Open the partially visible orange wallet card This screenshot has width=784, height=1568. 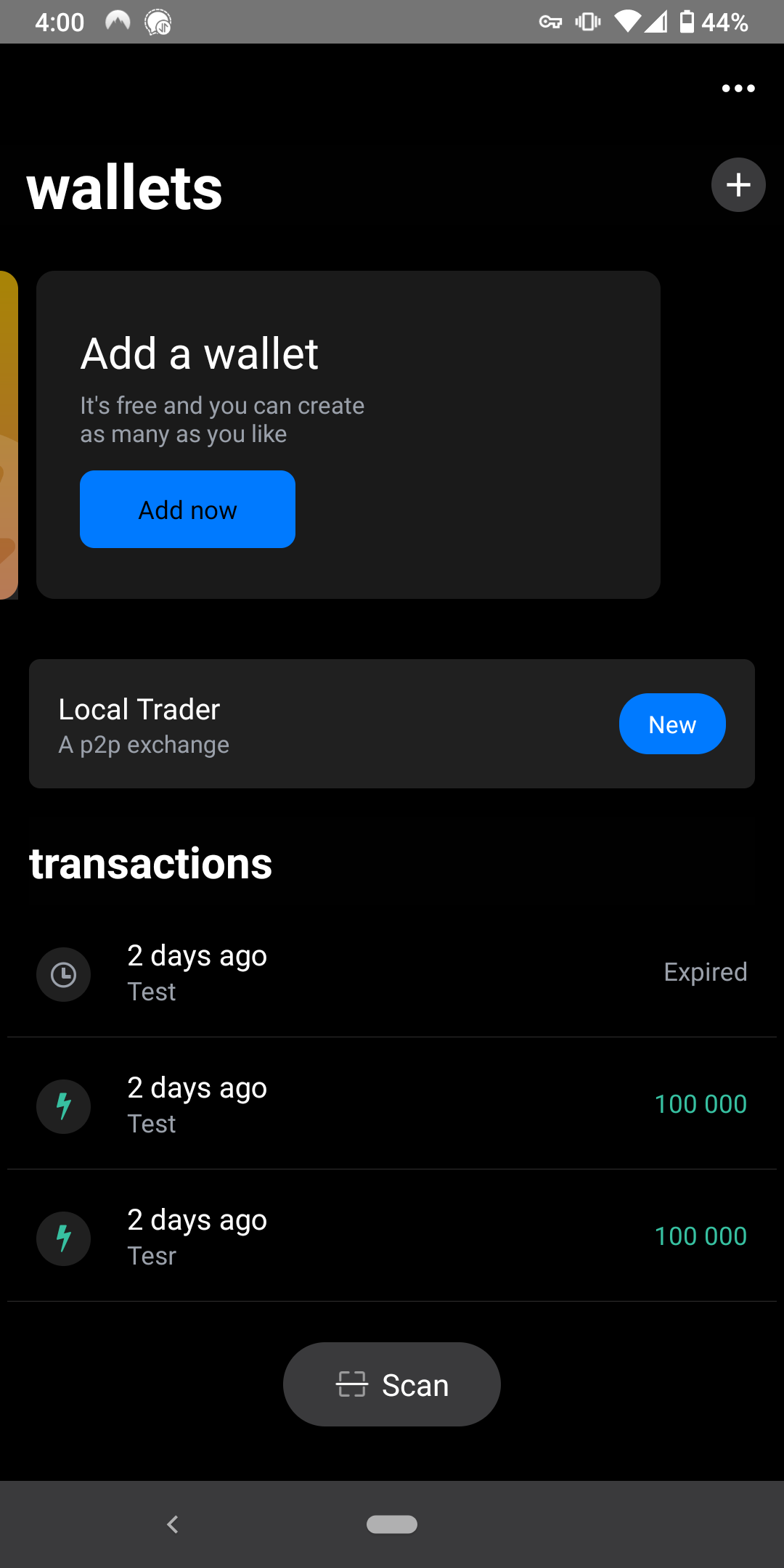[9, 435]
